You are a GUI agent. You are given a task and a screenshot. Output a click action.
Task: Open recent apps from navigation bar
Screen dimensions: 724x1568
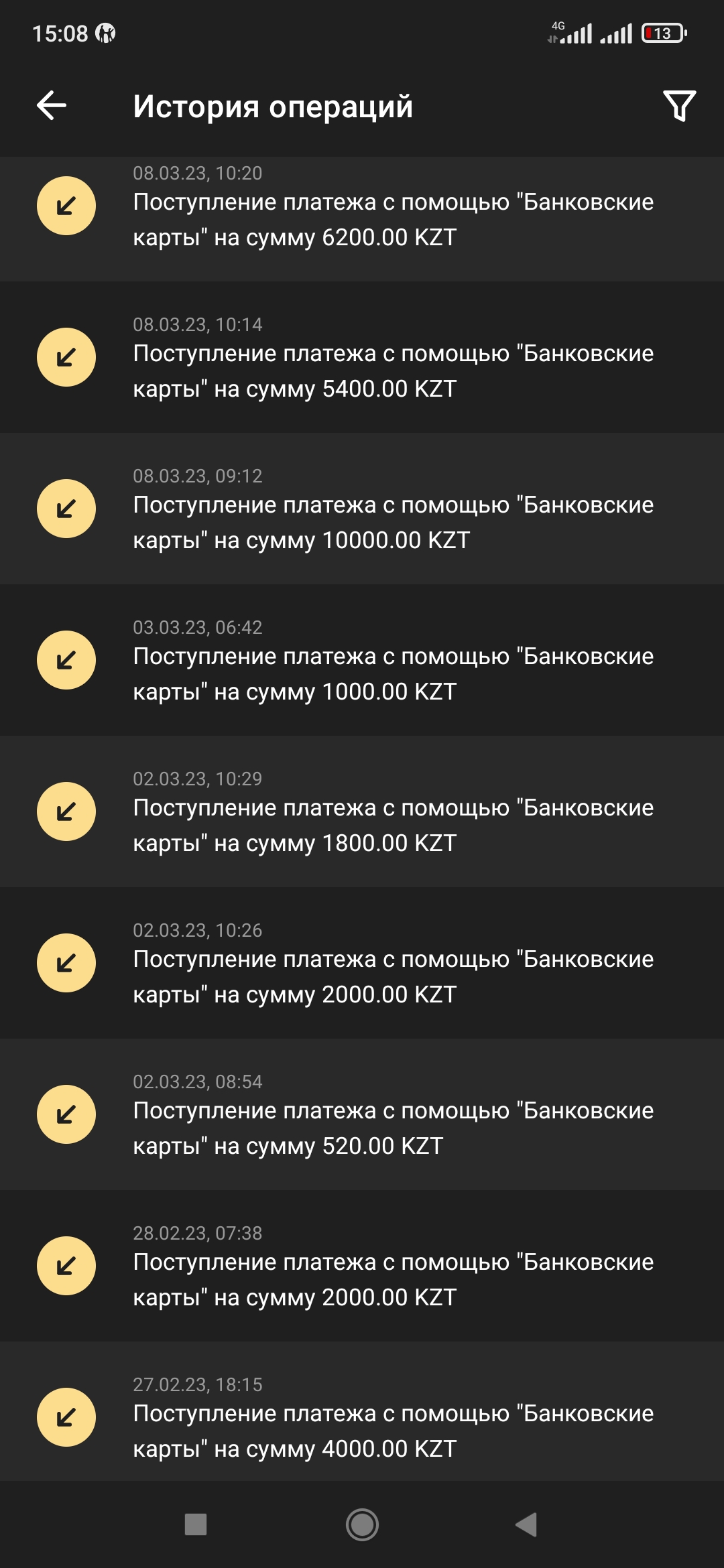(x=196, y=1524)
